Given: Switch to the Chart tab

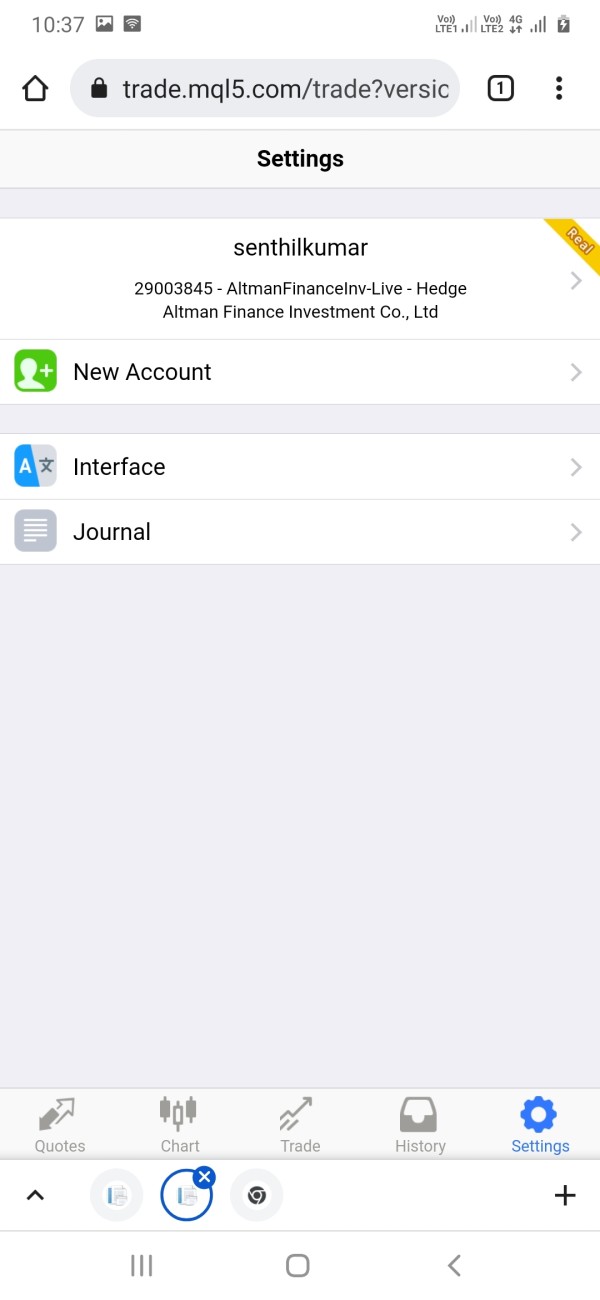Looking at the screenshot, I should coord(180,1124).
